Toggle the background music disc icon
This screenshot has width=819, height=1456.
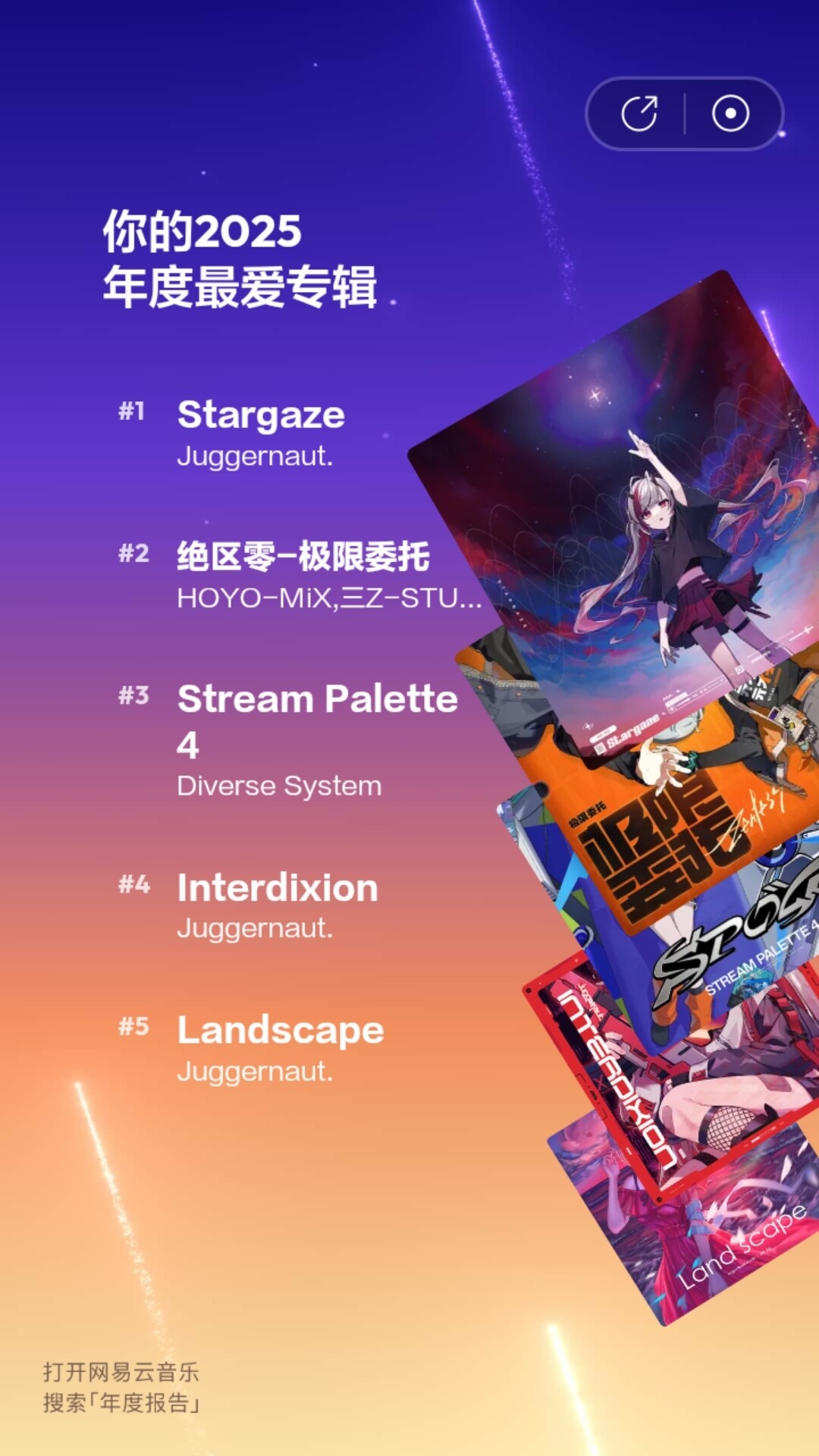coord(730,114)
